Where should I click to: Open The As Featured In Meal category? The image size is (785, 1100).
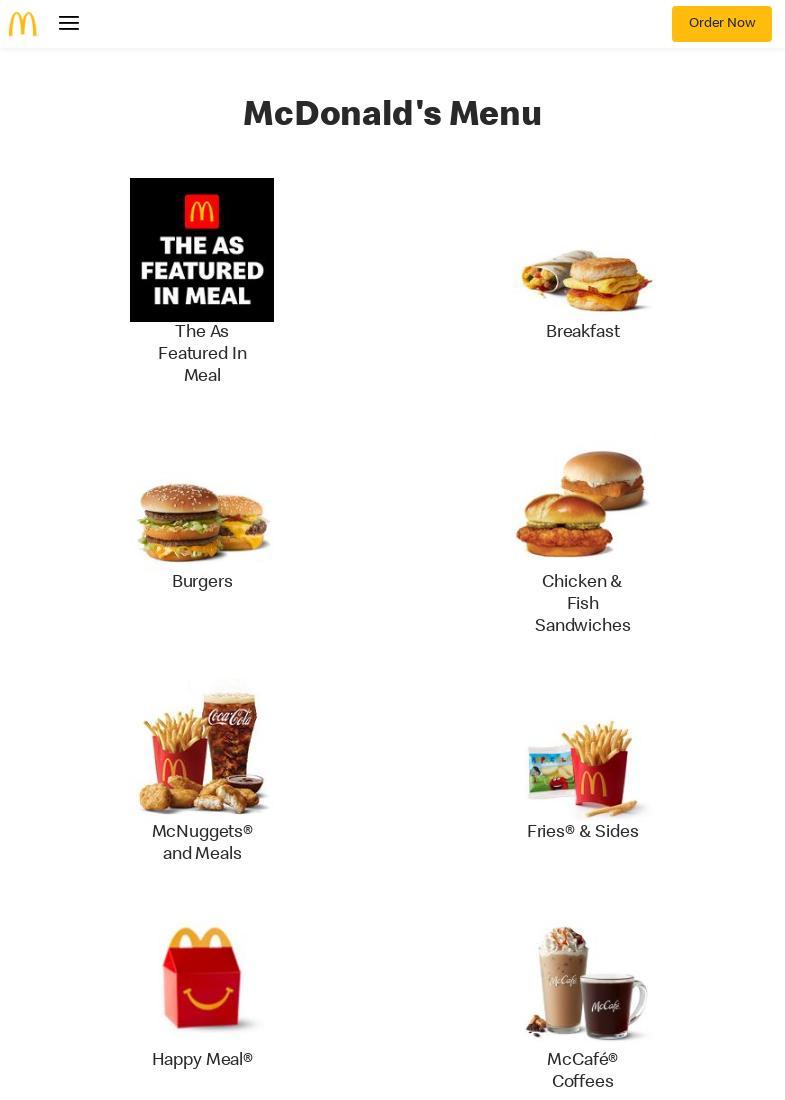202,251
